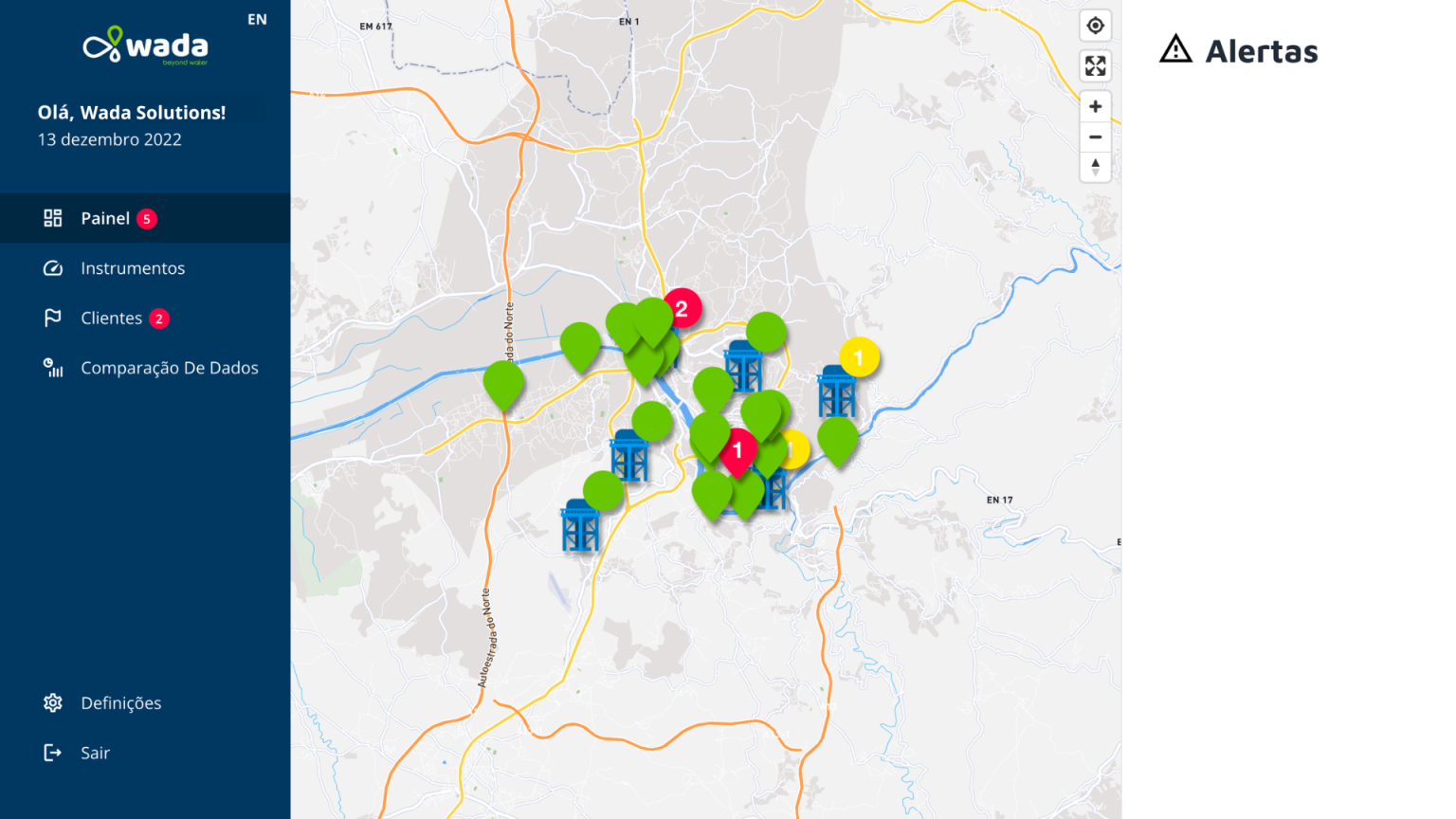Center map on my location
Viewport: 1456px width, 819px height.
tap(1095, 26)
